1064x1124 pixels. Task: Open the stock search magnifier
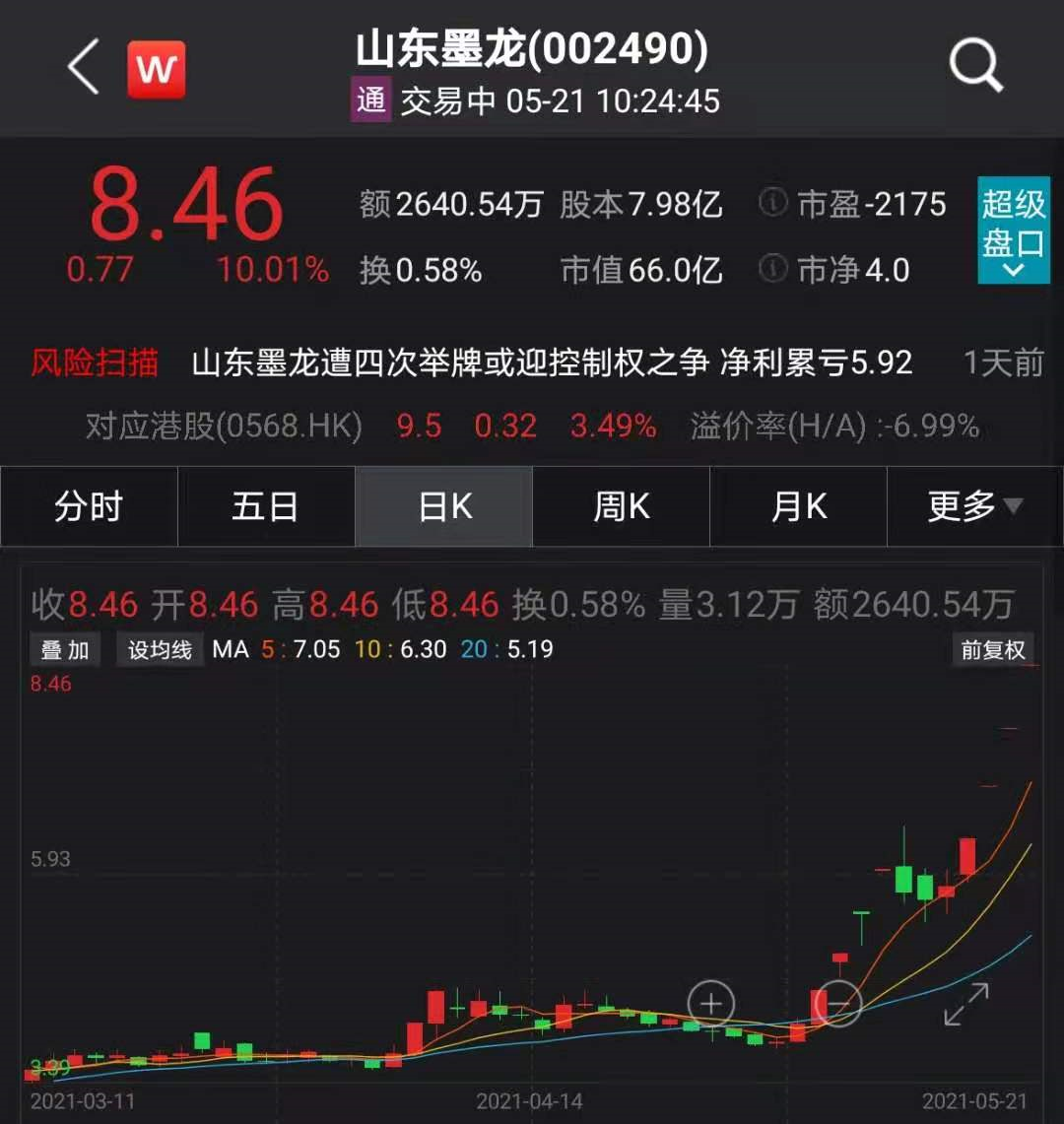point(975,66)
